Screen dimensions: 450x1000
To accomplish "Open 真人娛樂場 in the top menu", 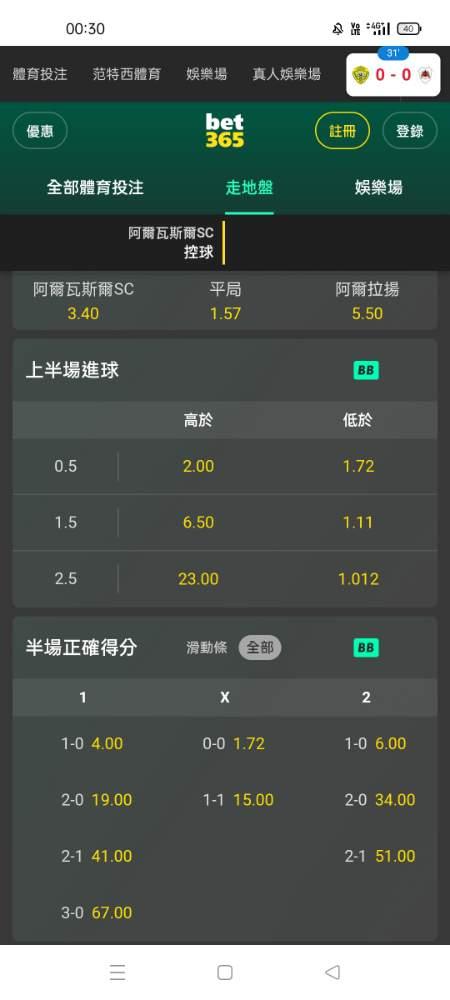I will pos(286,74).
